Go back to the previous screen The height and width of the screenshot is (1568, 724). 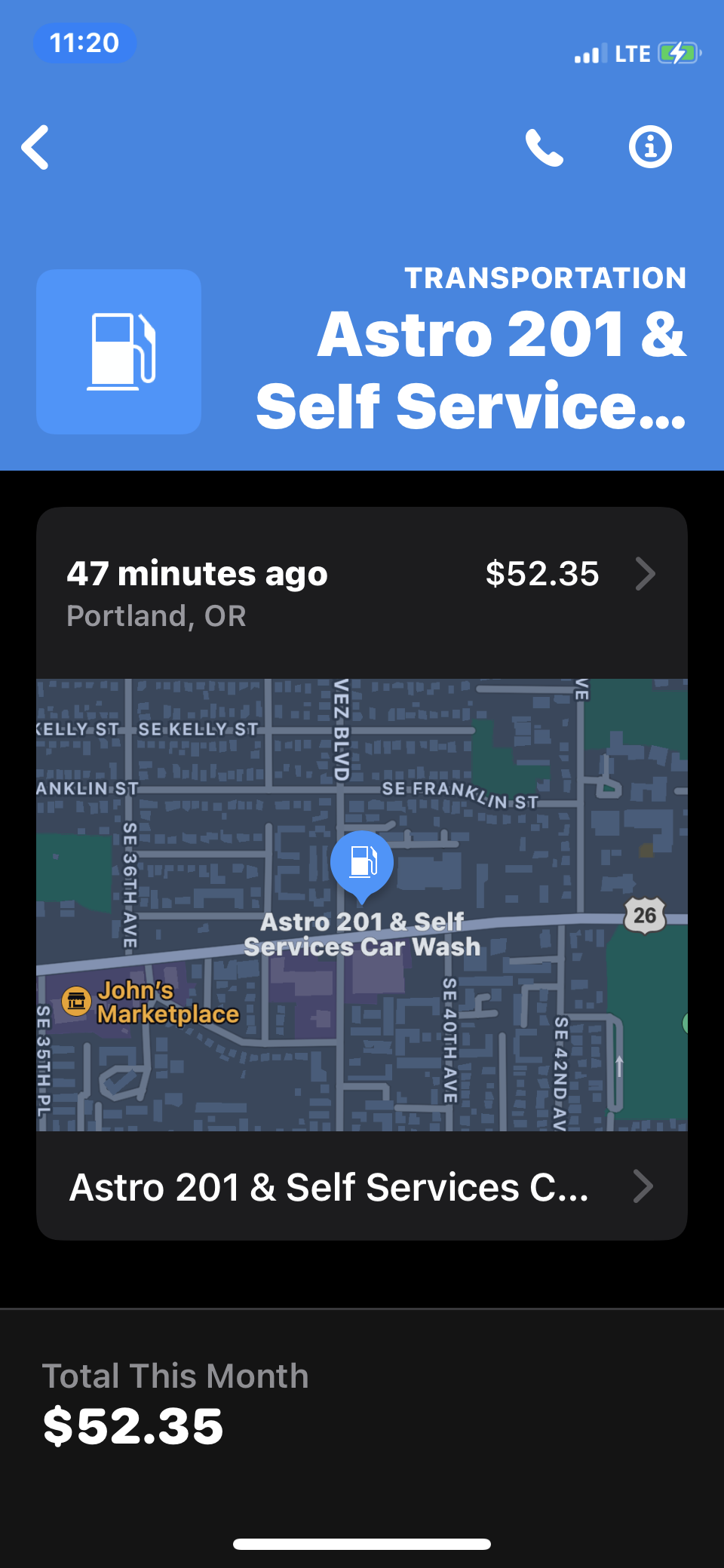pos(35,147)
